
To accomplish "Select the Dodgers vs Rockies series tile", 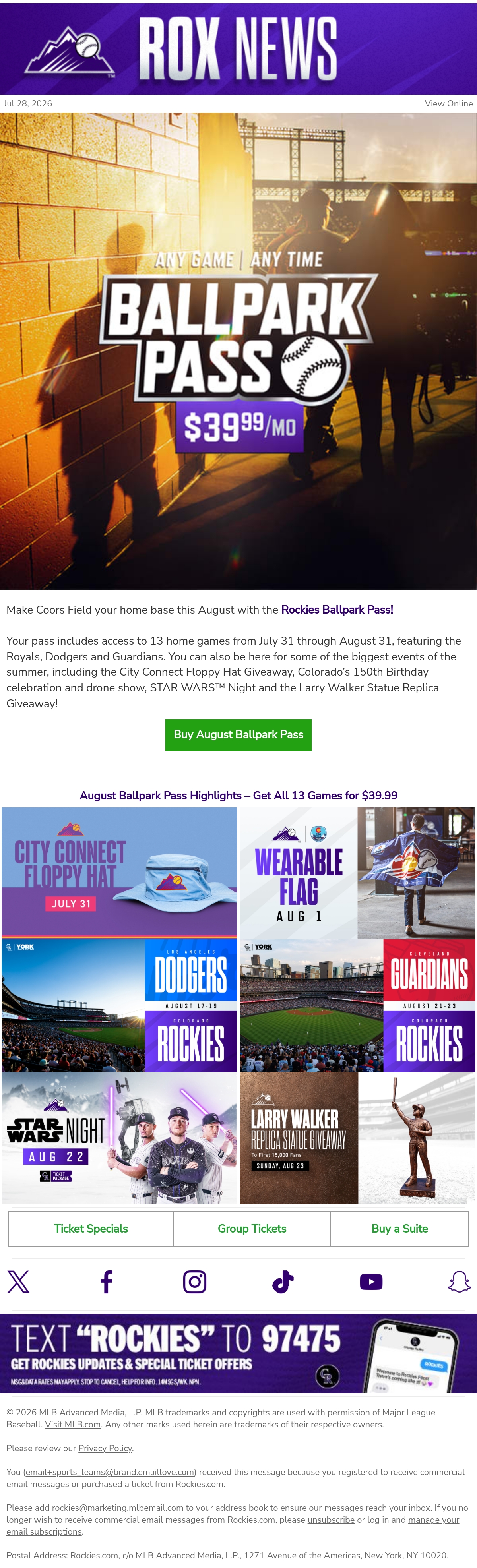I will coord(119,1005).
